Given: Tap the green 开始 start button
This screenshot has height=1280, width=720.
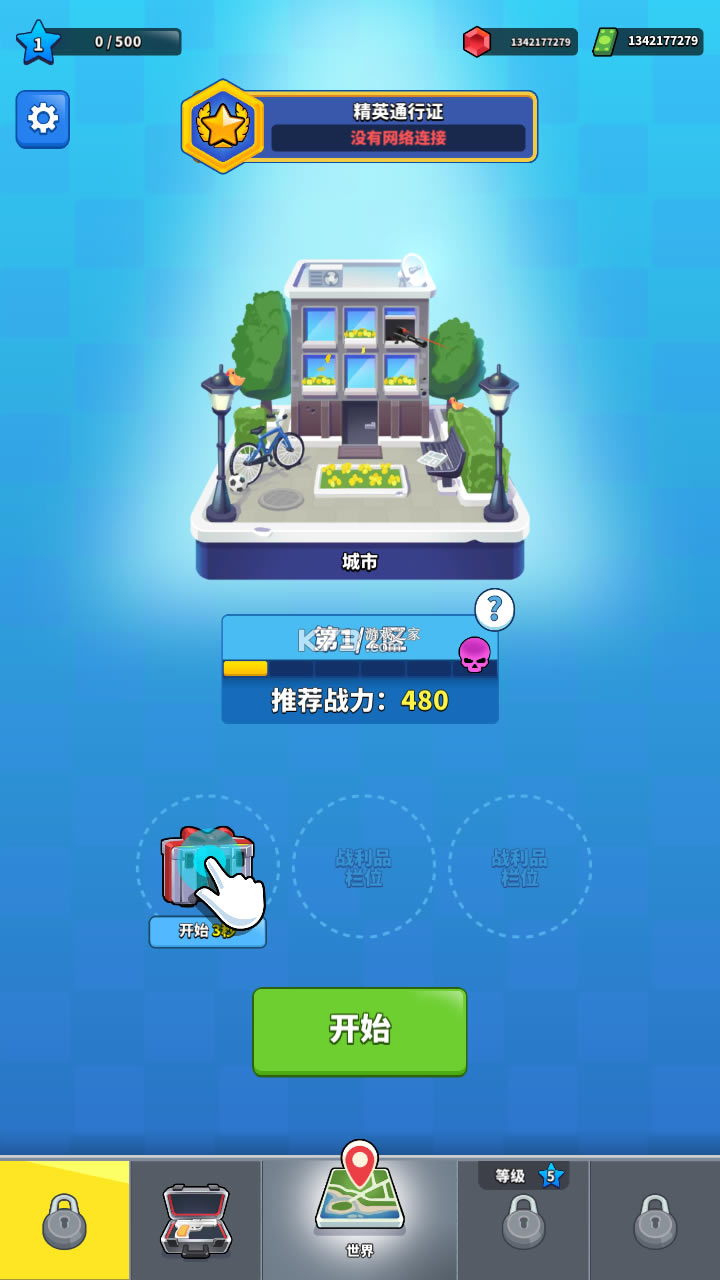Looking at the screenshot, I should coord(359,1031).
